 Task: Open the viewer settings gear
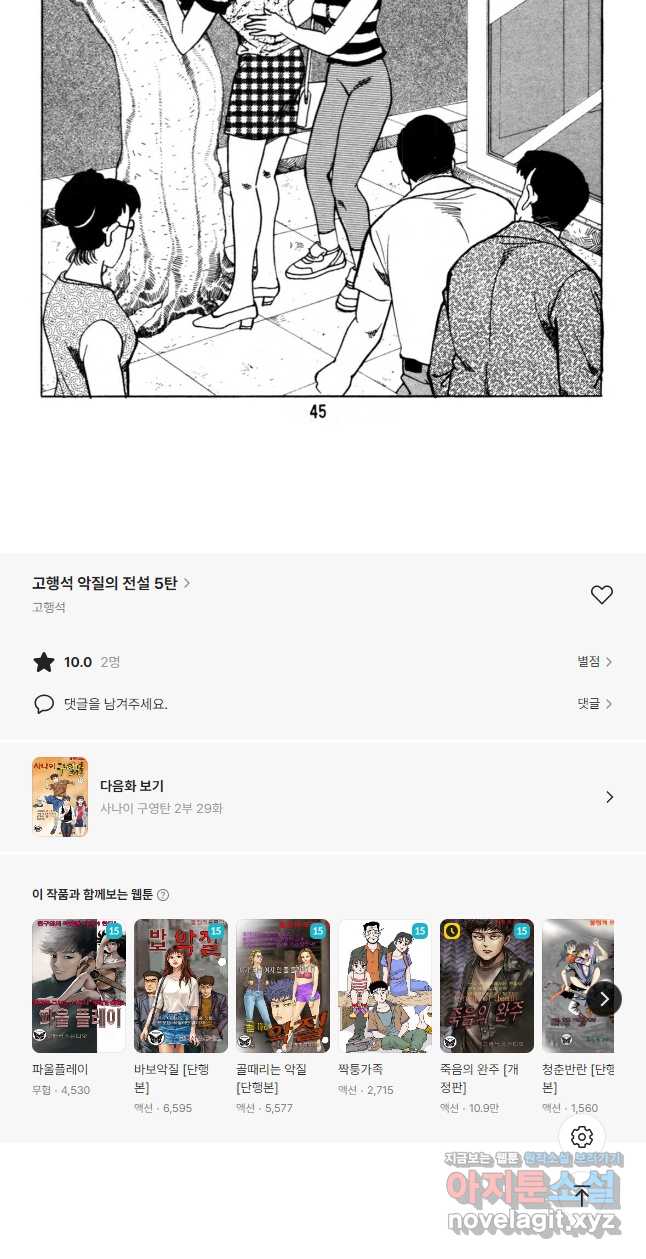point(582,1137)
